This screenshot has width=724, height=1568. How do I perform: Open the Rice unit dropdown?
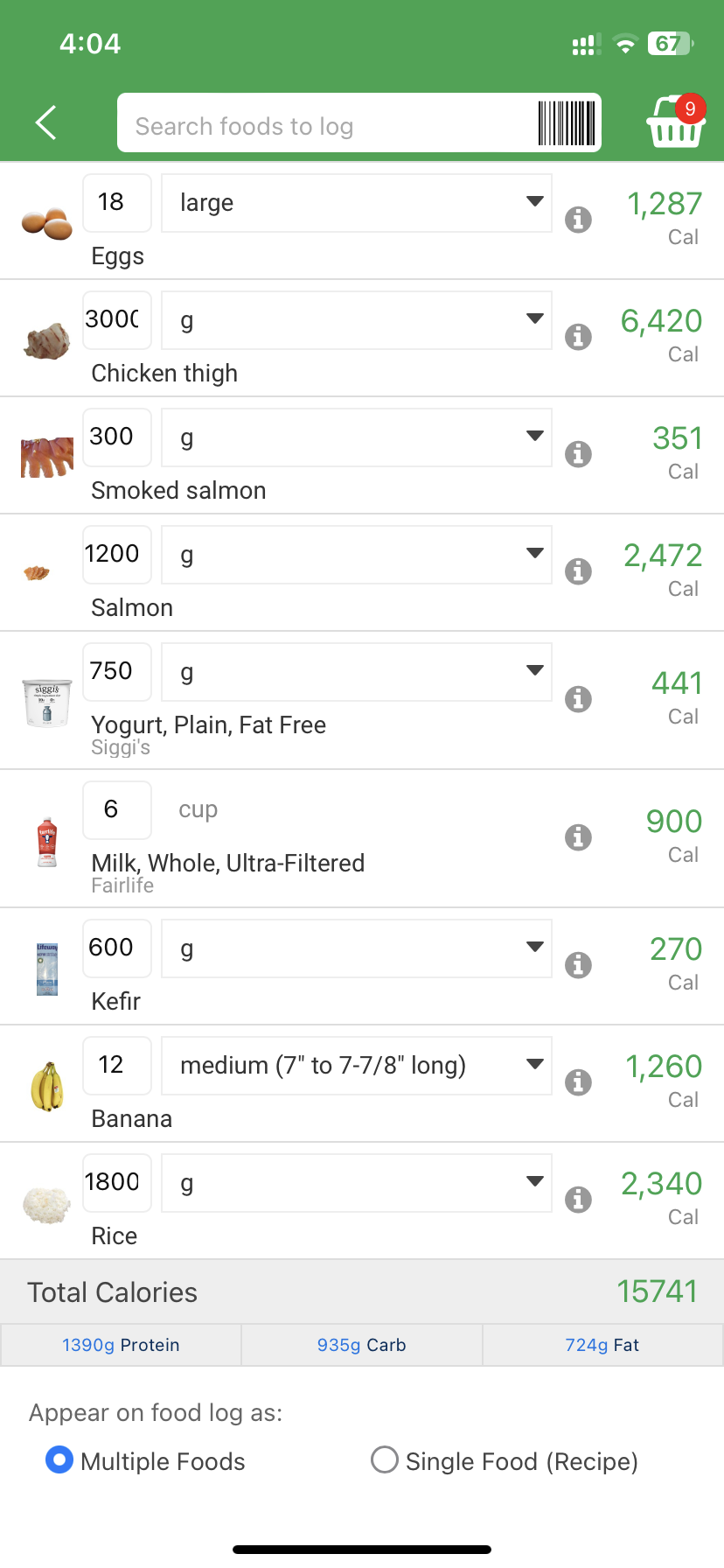[x=357, y=1183]
